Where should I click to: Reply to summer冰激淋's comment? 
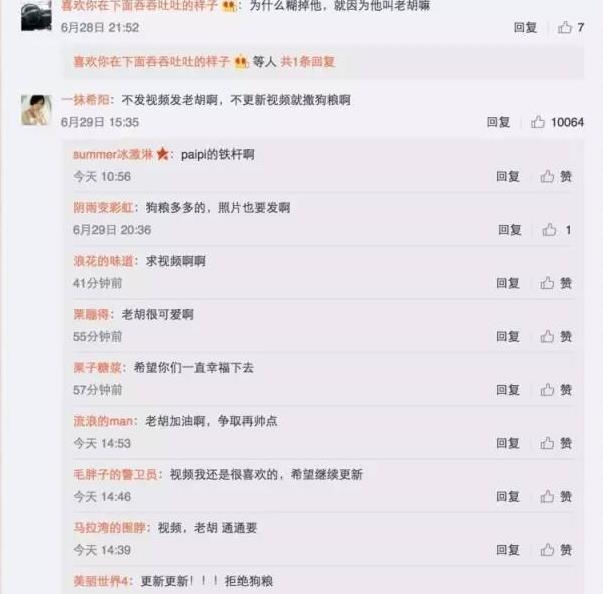[x=508, y=176]
